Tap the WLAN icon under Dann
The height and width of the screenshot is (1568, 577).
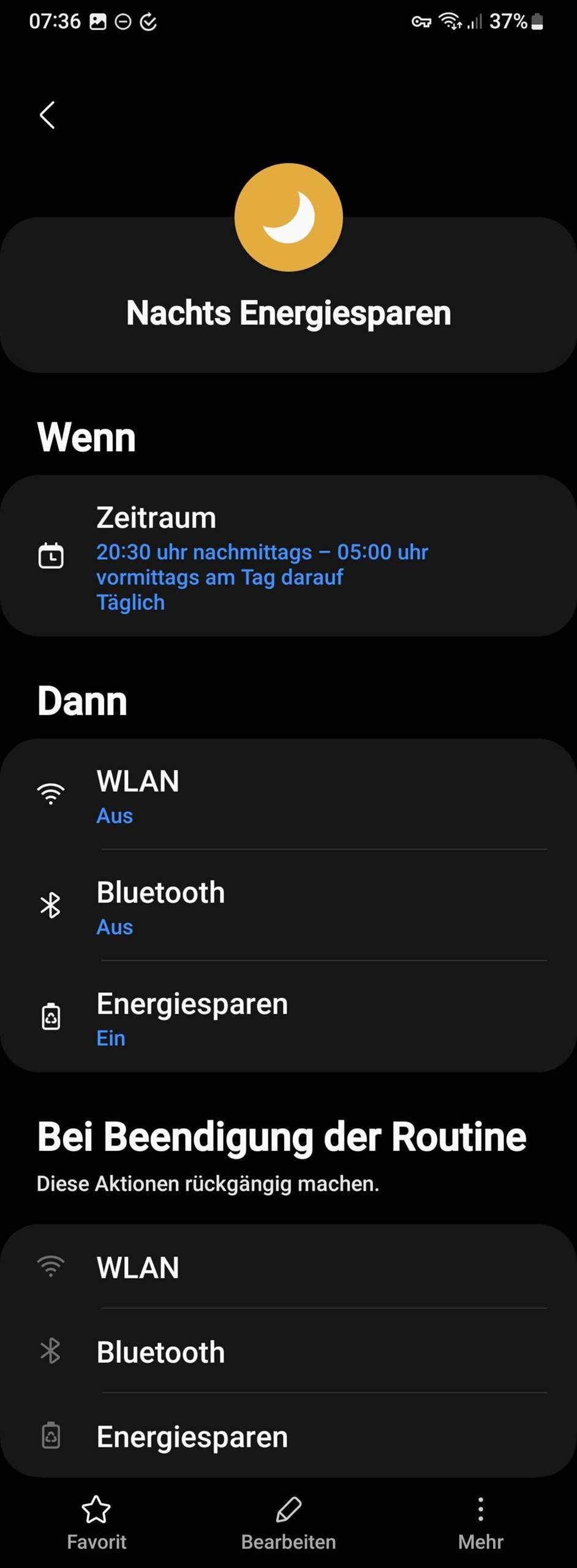click(51, 792)
